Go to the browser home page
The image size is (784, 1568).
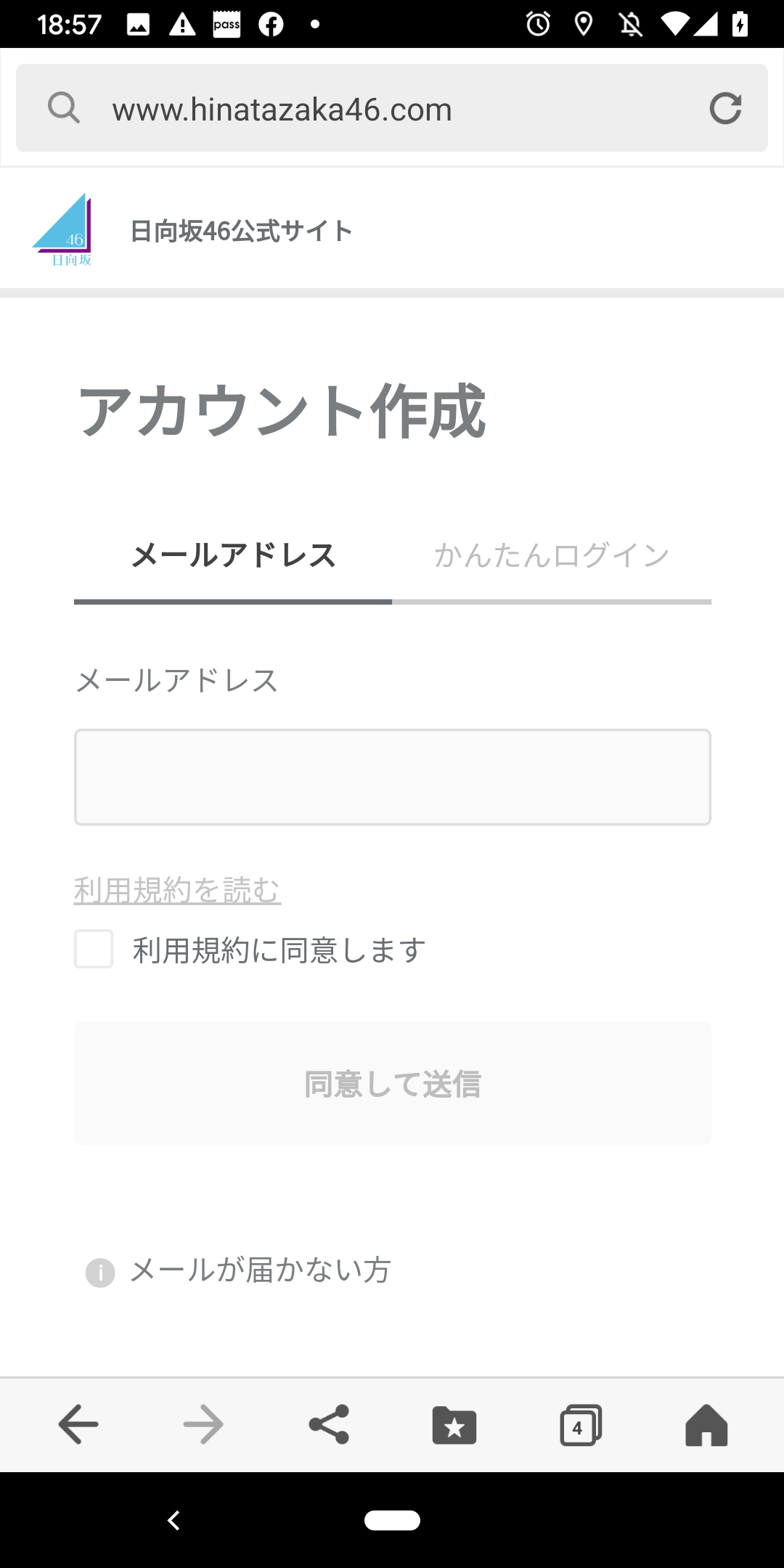click(706, 1424)
